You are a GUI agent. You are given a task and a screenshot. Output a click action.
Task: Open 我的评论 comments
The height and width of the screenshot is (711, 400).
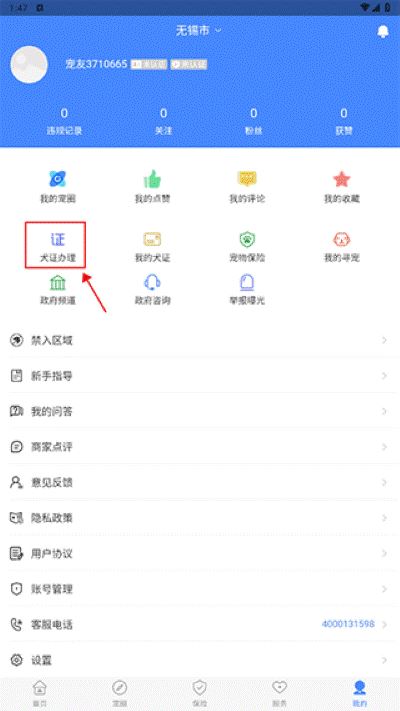pyautogui.click(x=247, y=187)
